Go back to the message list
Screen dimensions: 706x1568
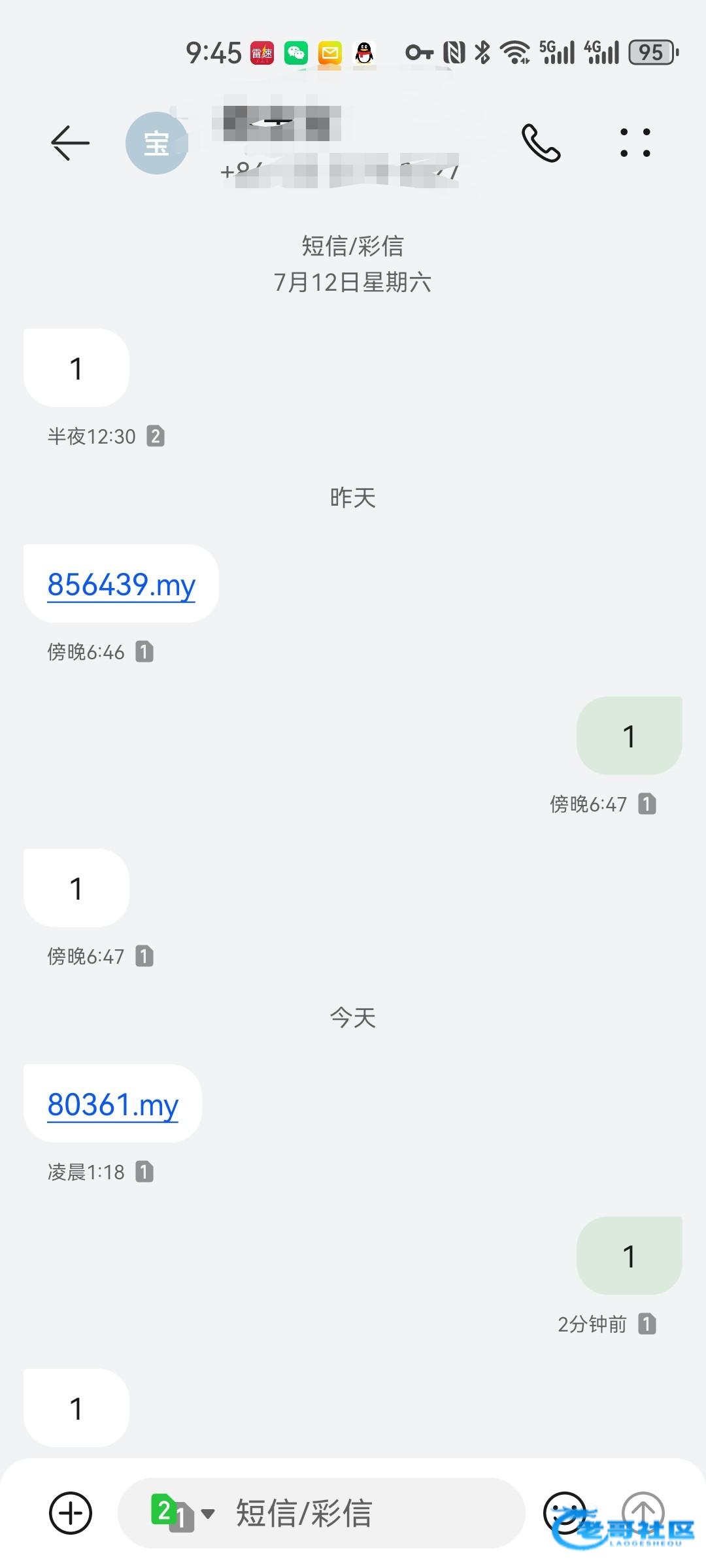[70, 143]
